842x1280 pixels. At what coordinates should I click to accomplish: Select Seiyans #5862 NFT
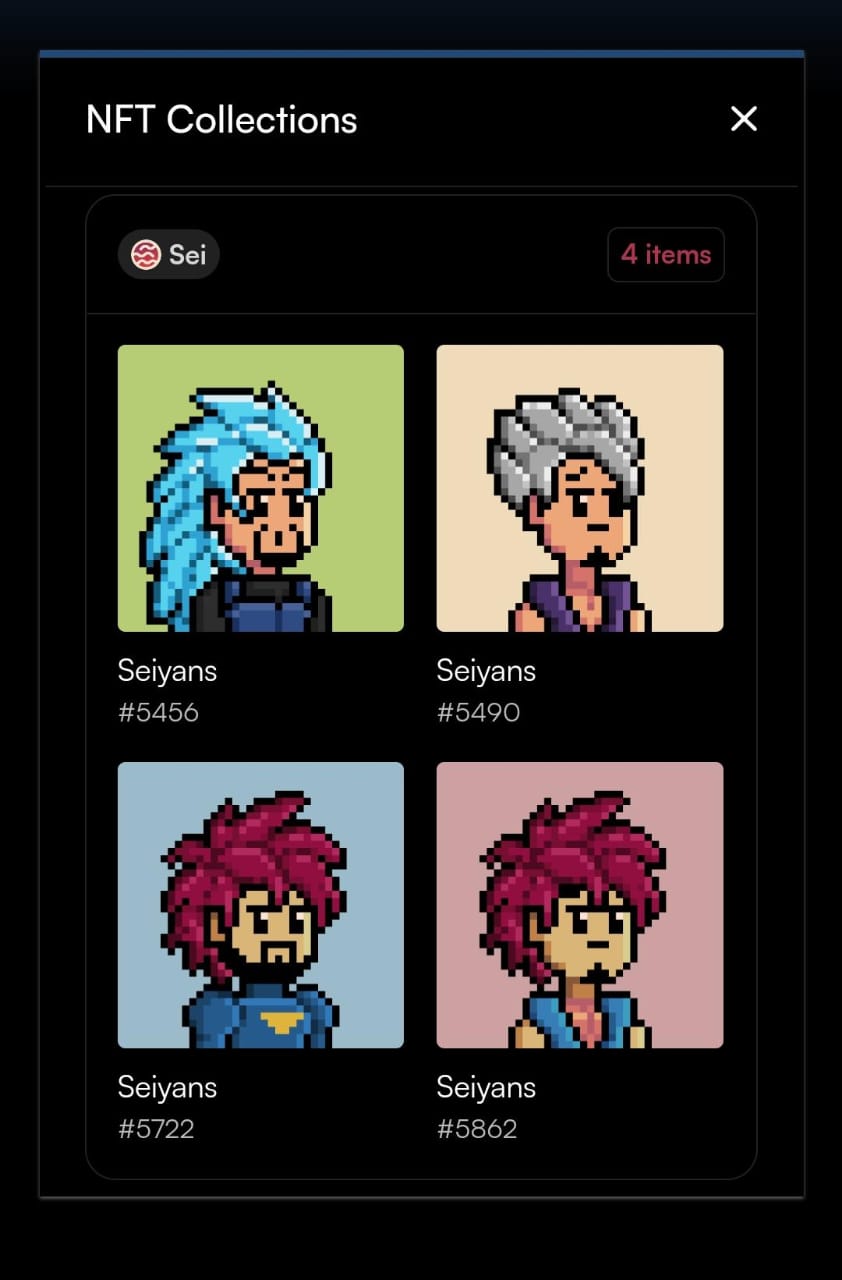580,905
